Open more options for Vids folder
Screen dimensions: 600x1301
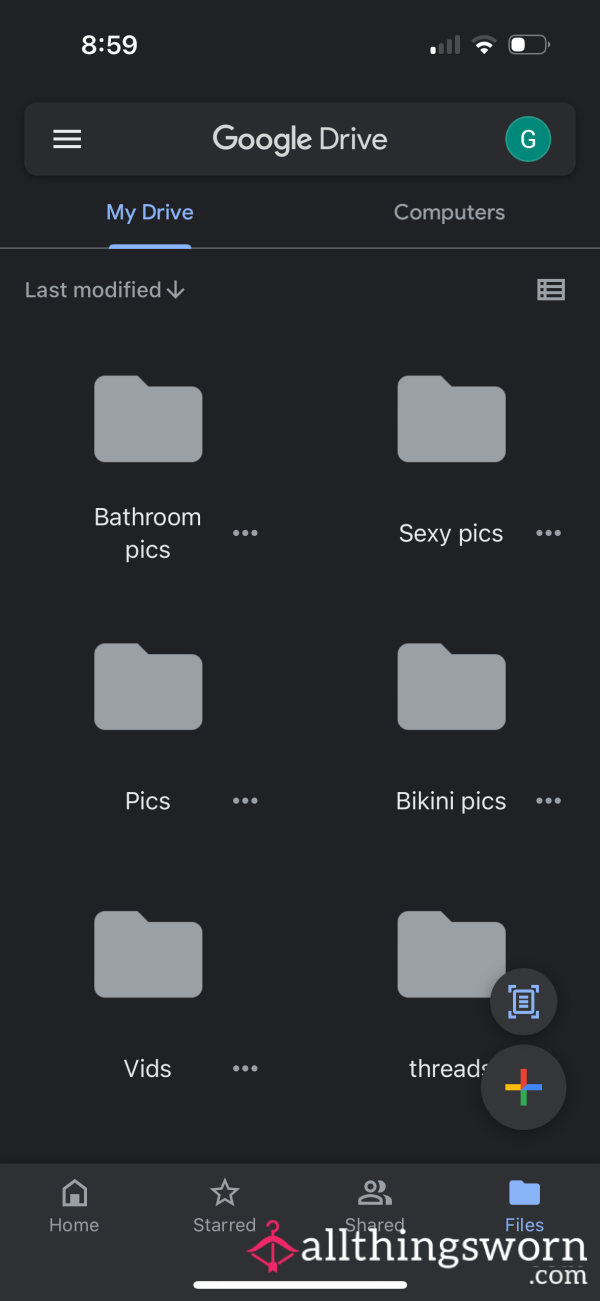click(245, 1069)
